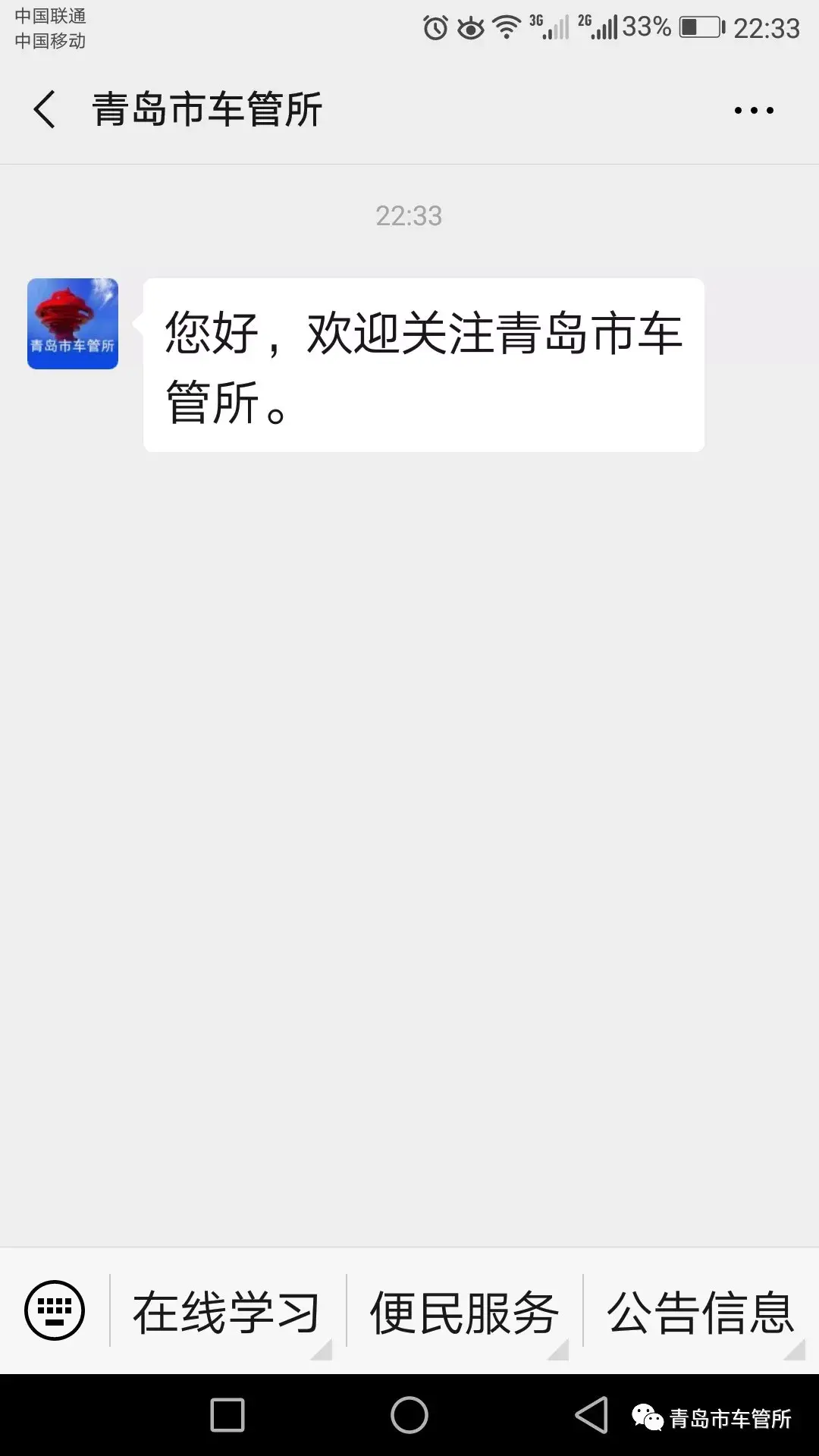Expand the 公告信息 menu

pos(701,1312)
